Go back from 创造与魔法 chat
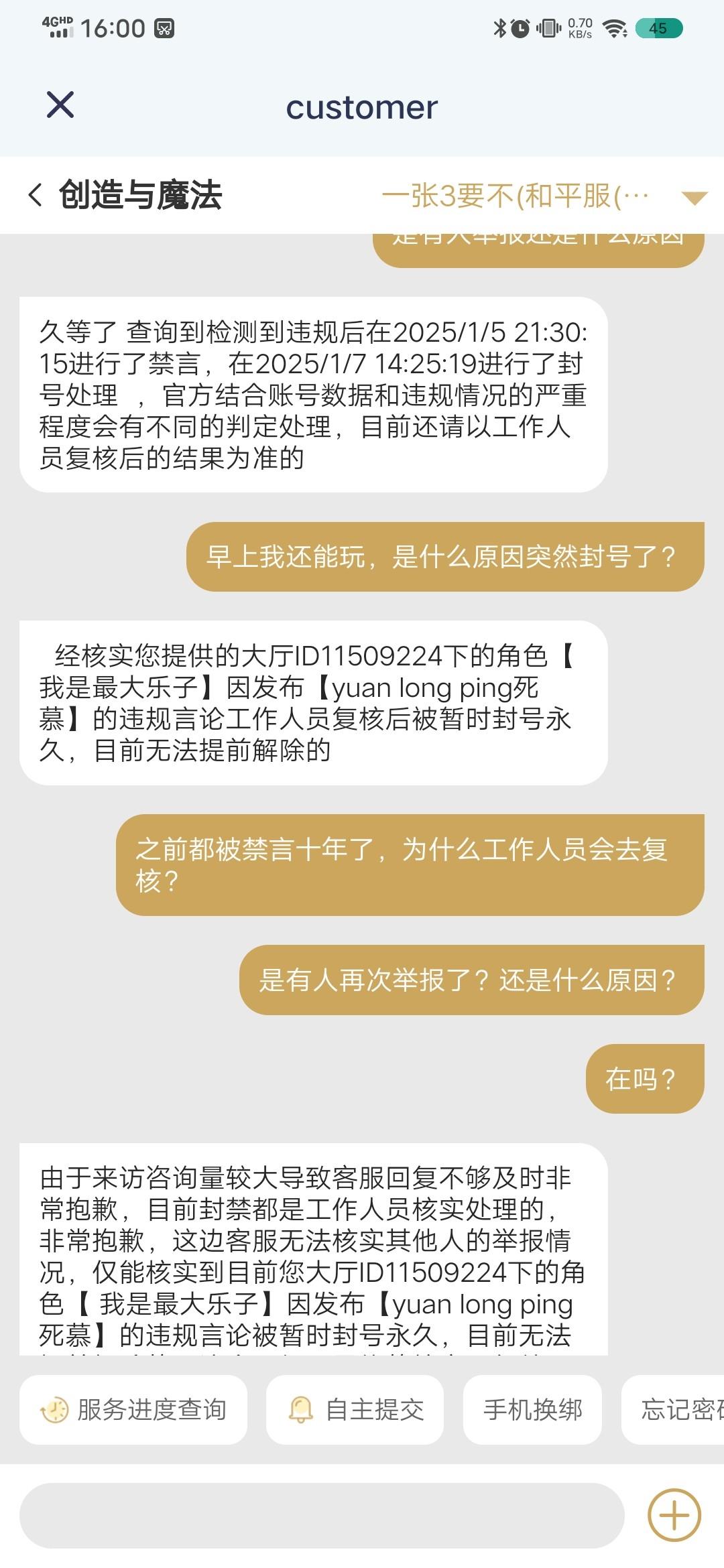This screenshot has width=724, height=1568. click(x=36, y=196)
